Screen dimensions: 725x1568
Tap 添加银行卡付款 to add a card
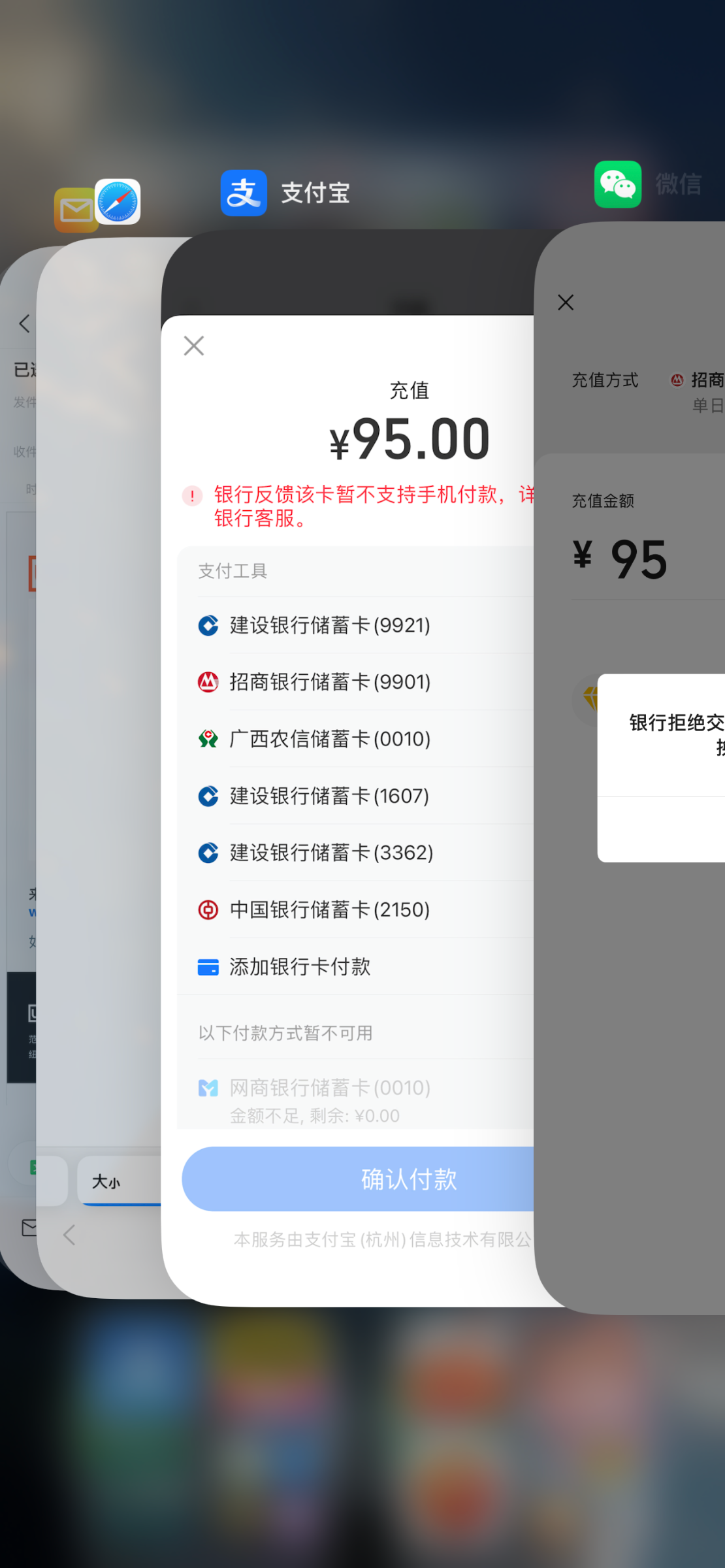355,966
